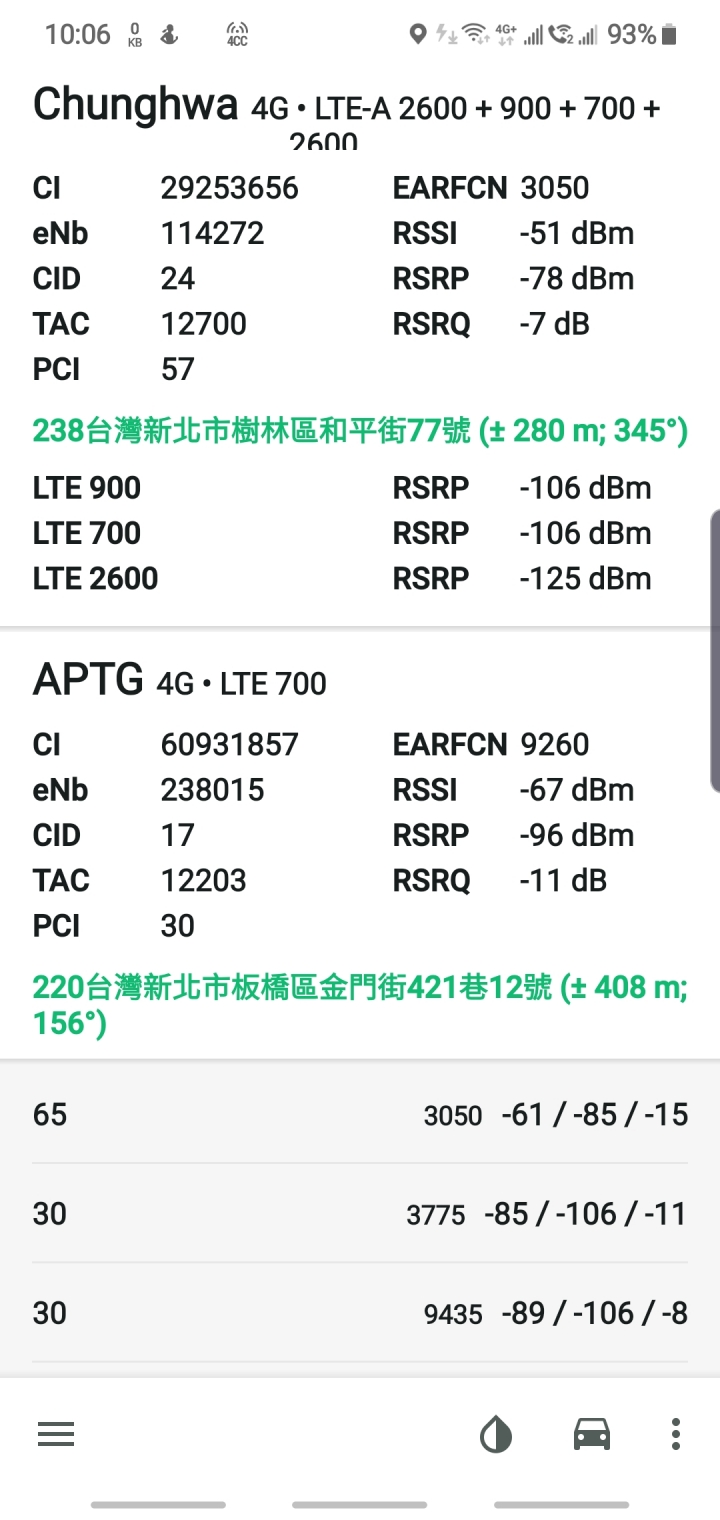Viewport: 720px width, 1520px height.
Task: Open the PCI 65 neighbor cell row
Action: coord(360,1114)
